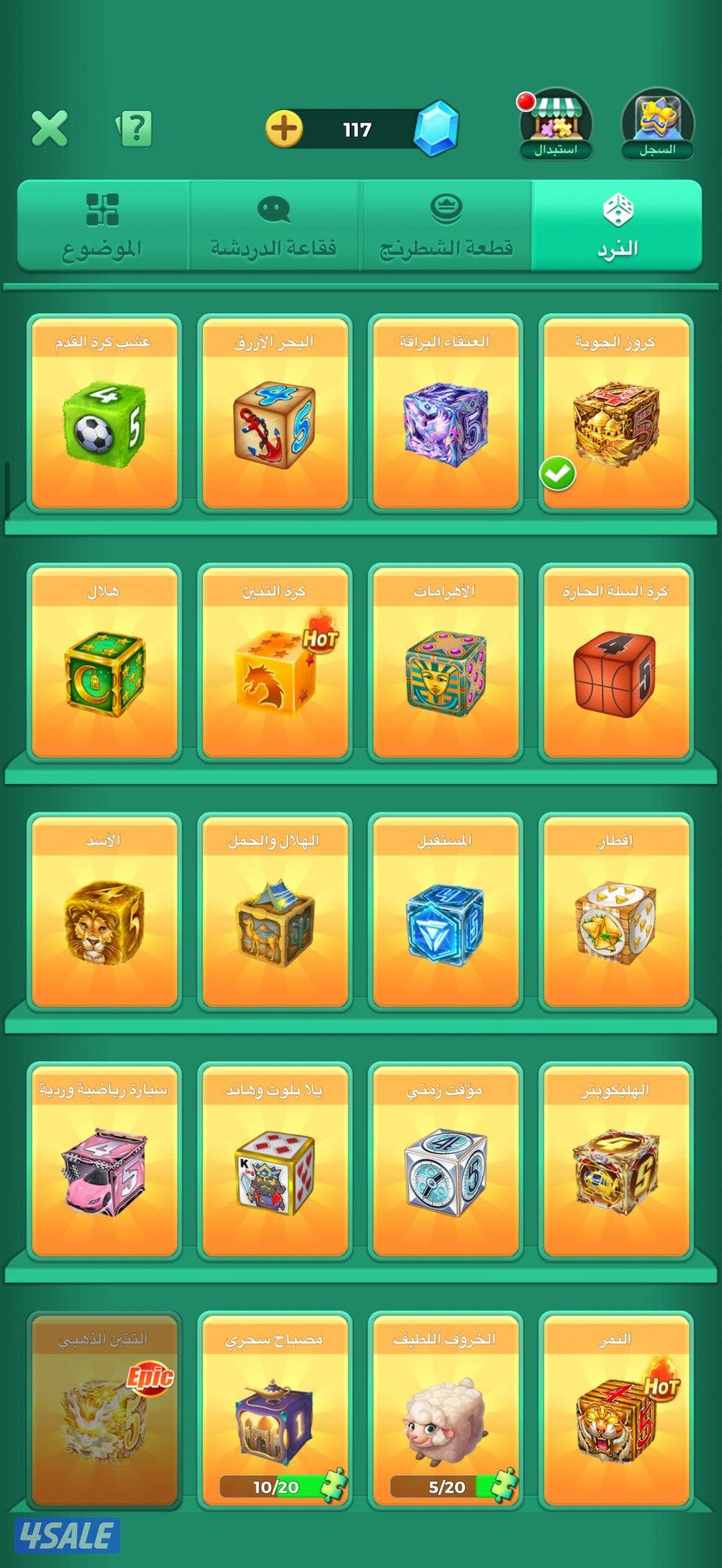This screenshot has height=1568, width=722.
Task: Choose the البحر الأزرق dice
Action: click(274, 413)
